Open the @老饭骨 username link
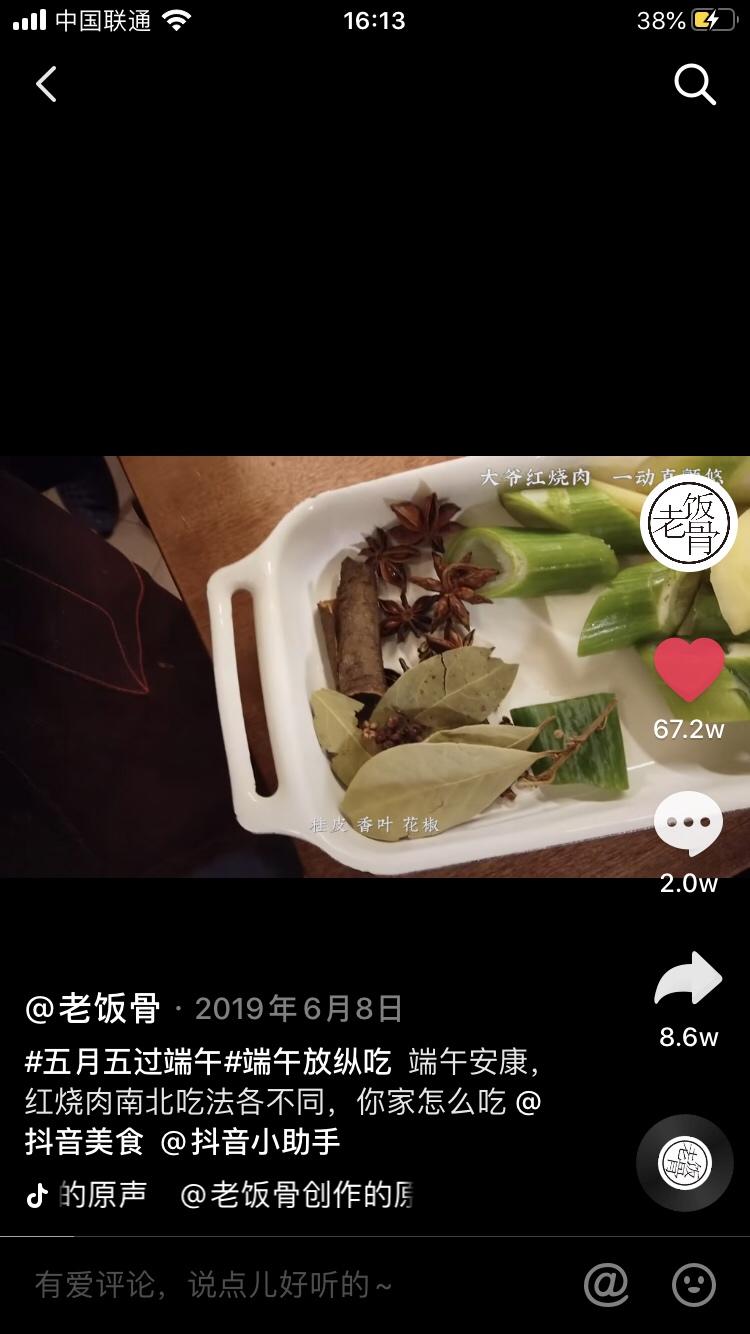The height and width of the screenshot is (1334, 750). point(92,1008)
